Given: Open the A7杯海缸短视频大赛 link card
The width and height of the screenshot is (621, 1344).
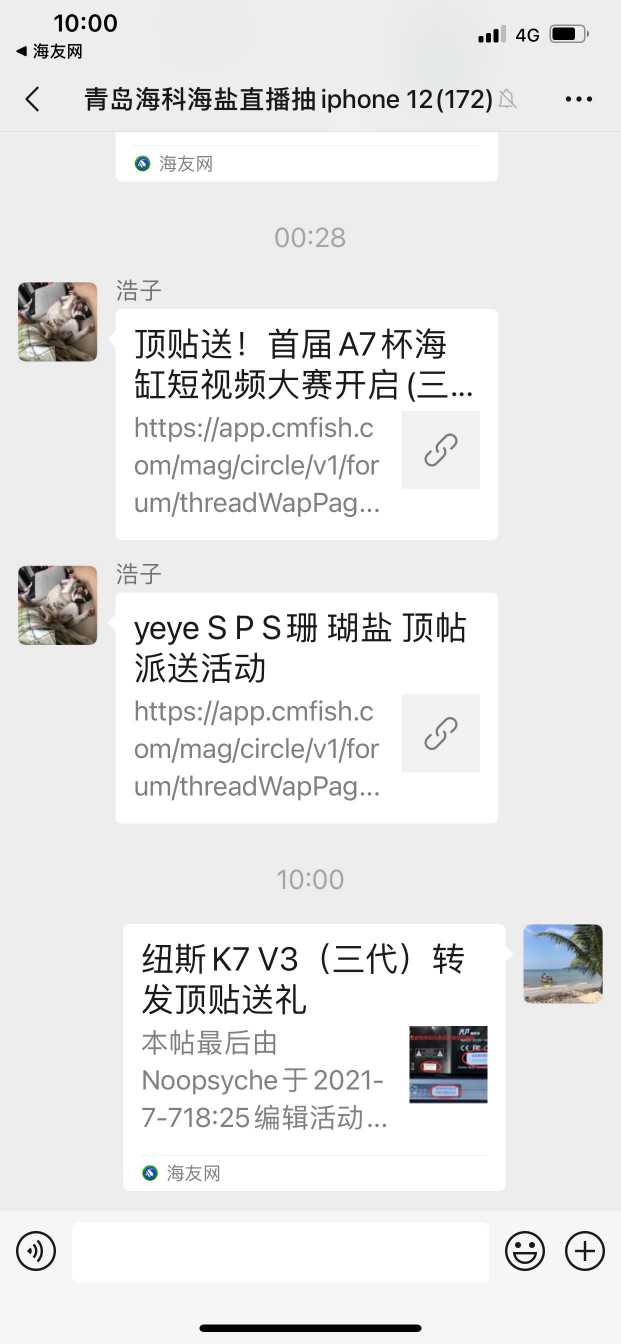Looking at the screenshot, I should pos(306,424).
